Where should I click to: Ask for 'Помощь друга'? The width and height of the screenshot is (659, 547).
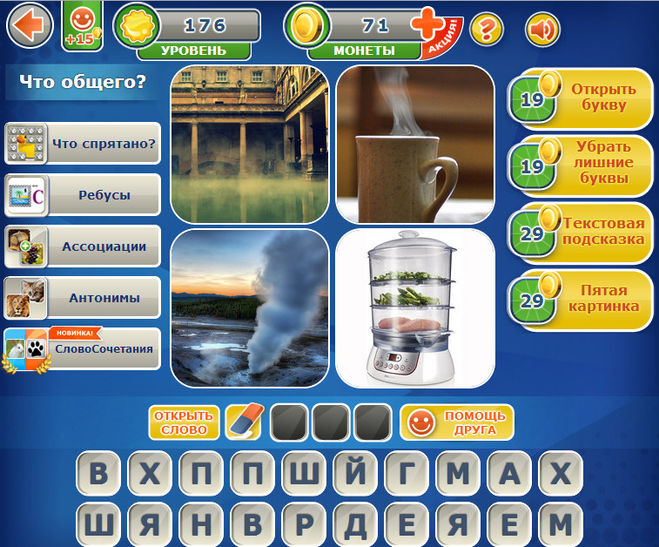(x=456, y=422)
